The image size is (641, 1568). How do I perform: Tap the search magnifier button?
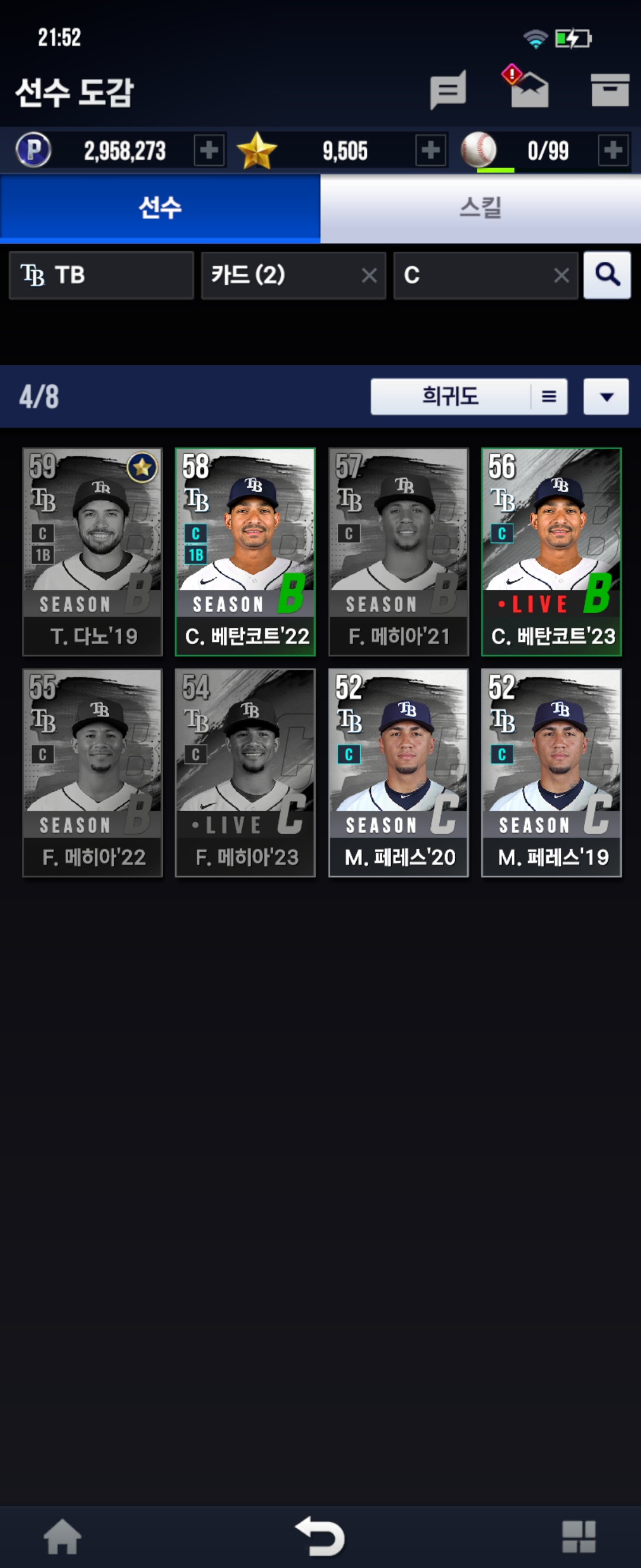(607, 275)
